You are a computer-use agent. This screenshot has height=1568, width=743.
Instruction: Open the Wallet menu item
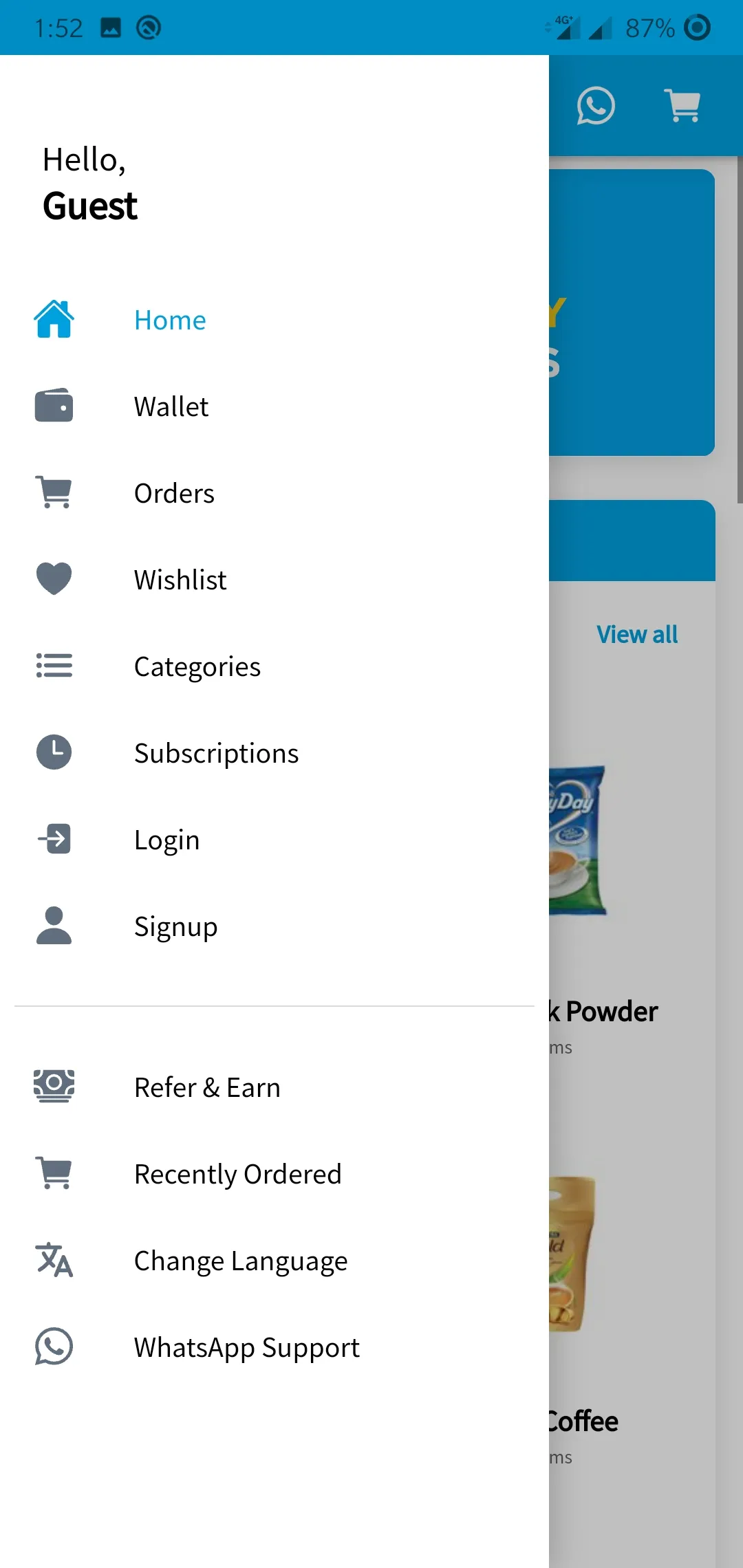274,406
